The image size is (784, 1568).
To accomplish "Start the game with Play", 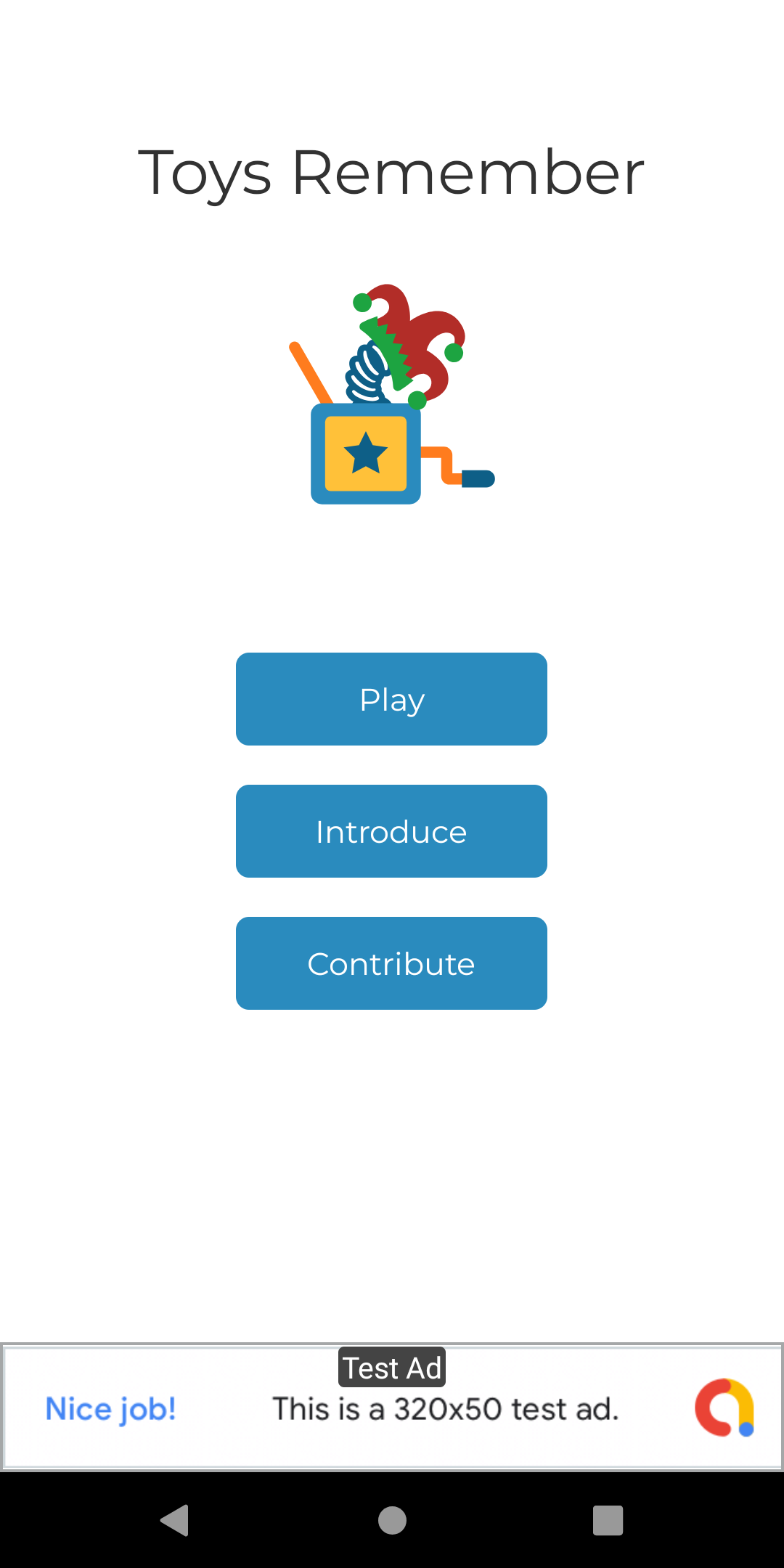I will coord(391,699).
